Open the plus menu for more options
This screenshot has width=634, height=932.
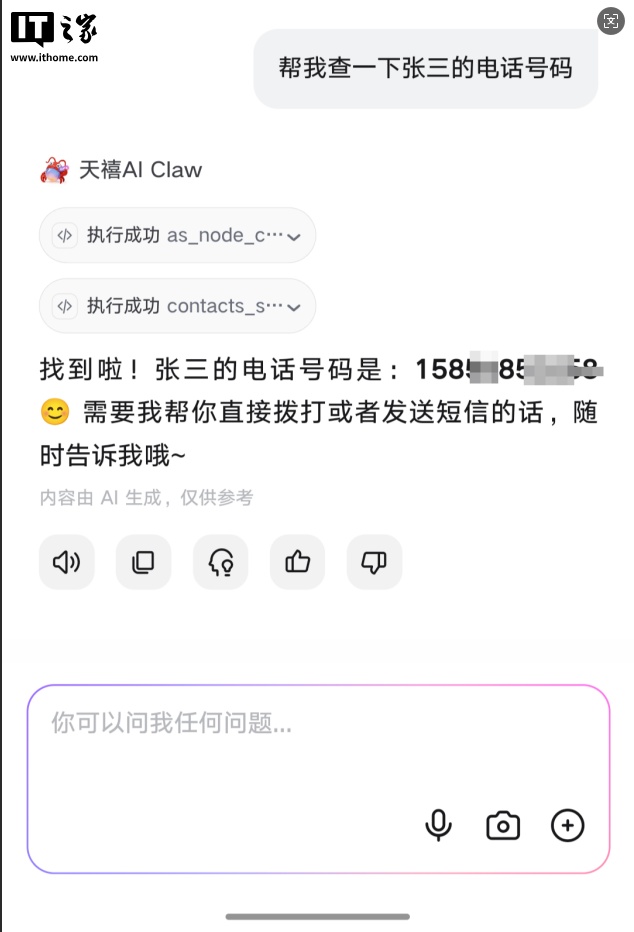(x=568, y=825)
